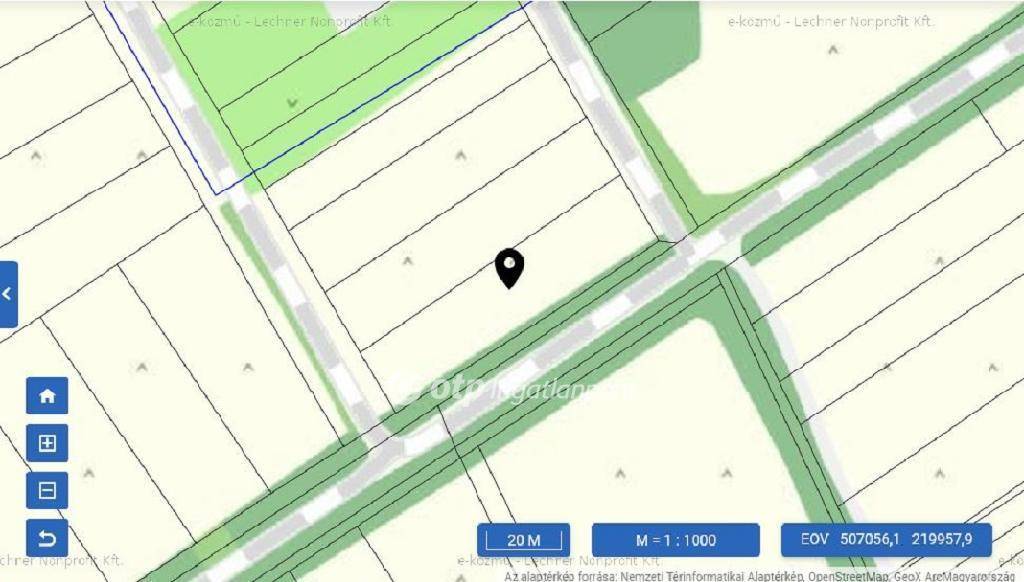The width and height of the screenshot is (1024, 582).
Task: Expand the left side panel arrow
Action: [8, 294]
